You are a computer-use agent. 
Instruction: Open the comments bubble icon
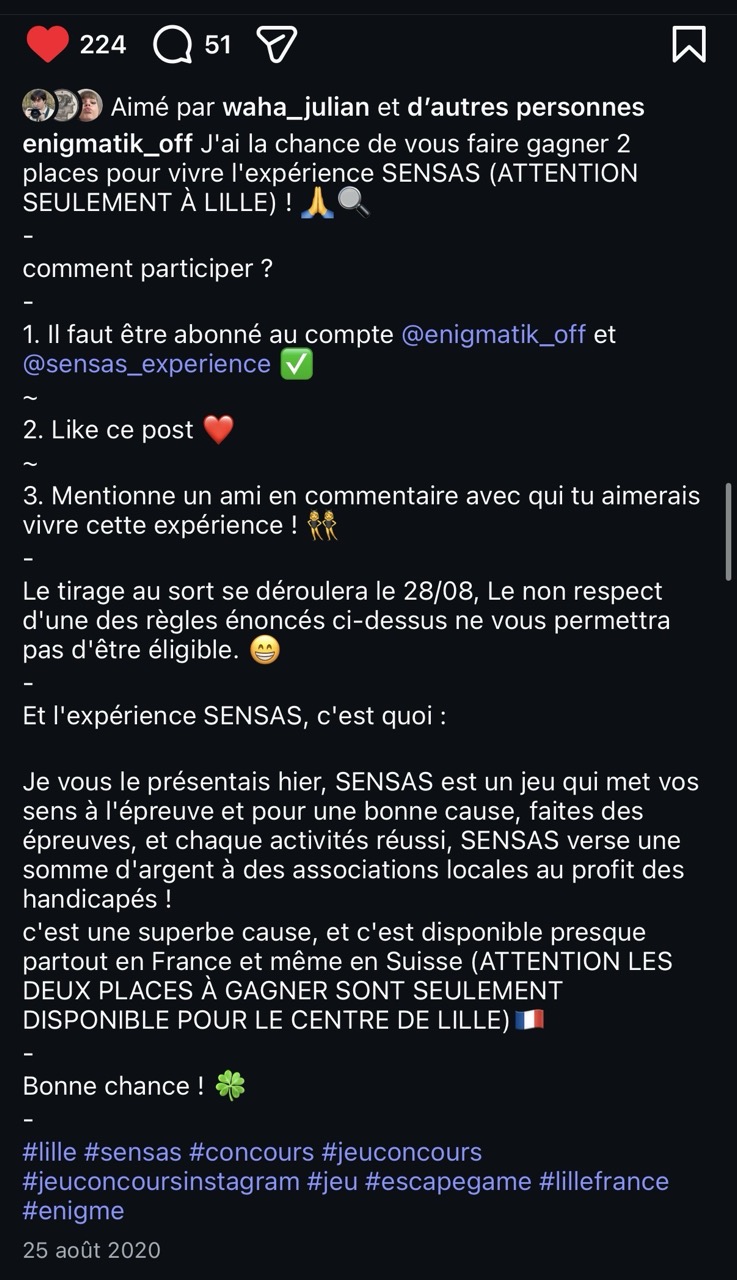pos(172,44)
